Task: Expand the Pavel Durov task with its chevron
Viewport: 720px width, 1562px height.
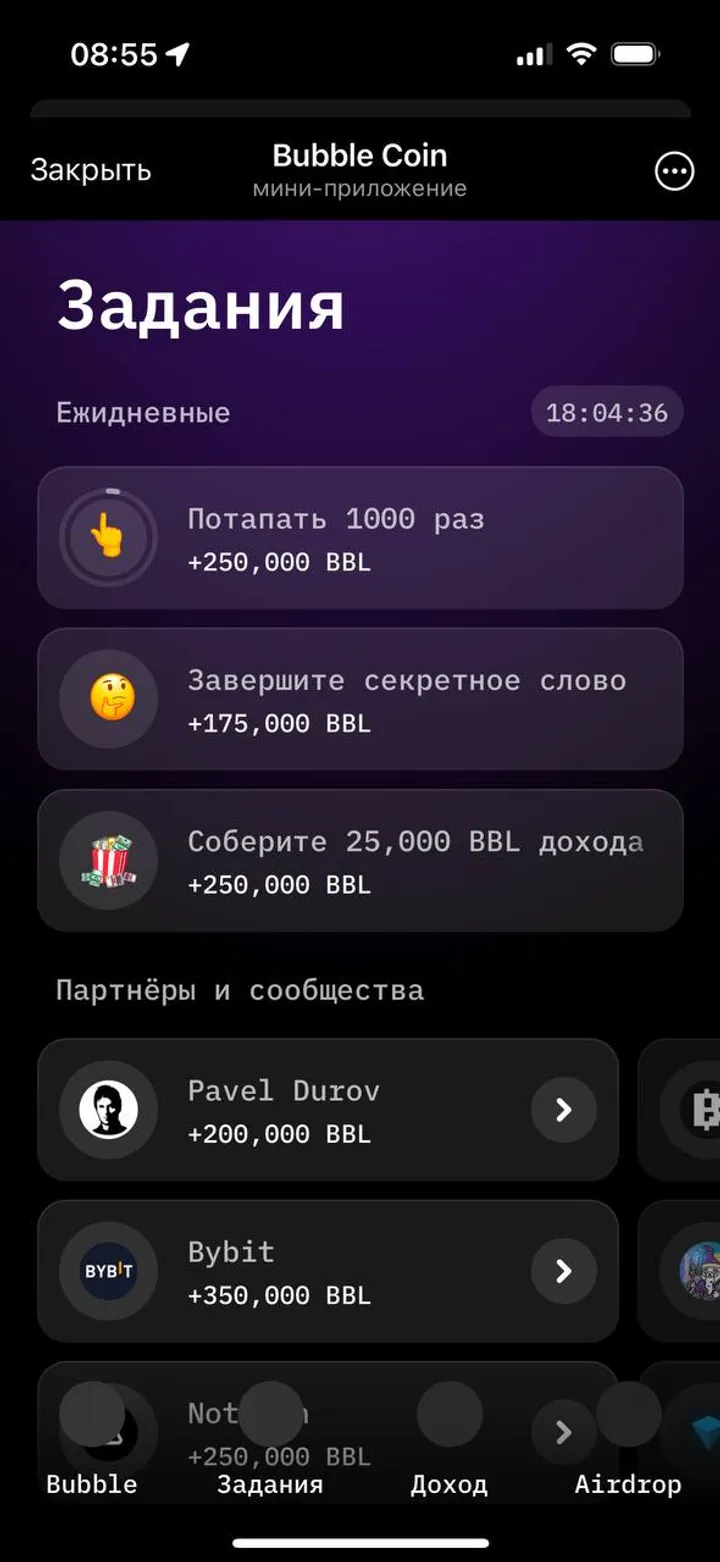Action: pyautogui.click(x=563, y=1110)
